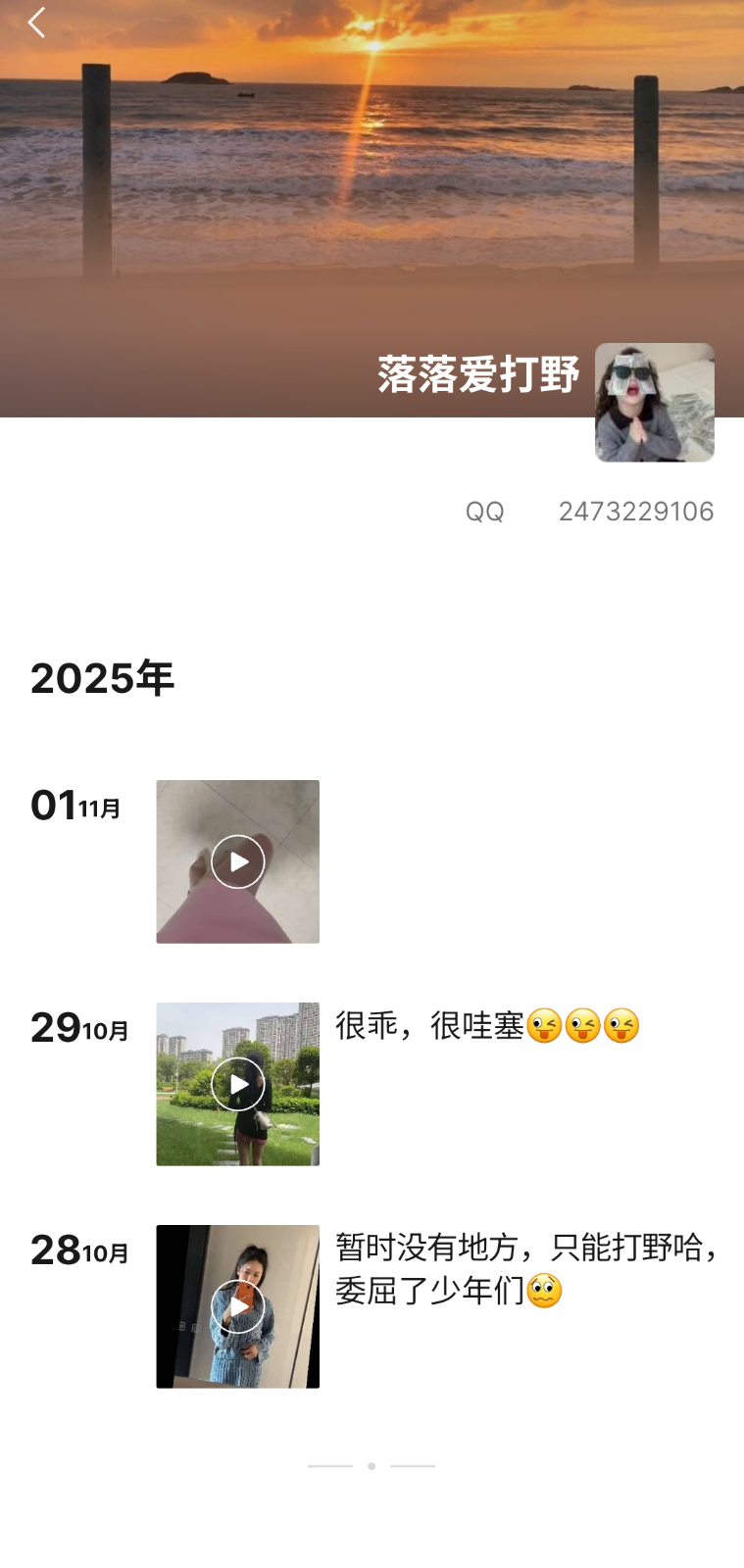Open the profile avatar photo
This screenshot has height=1568, width=744.
[x=654, y=402]
